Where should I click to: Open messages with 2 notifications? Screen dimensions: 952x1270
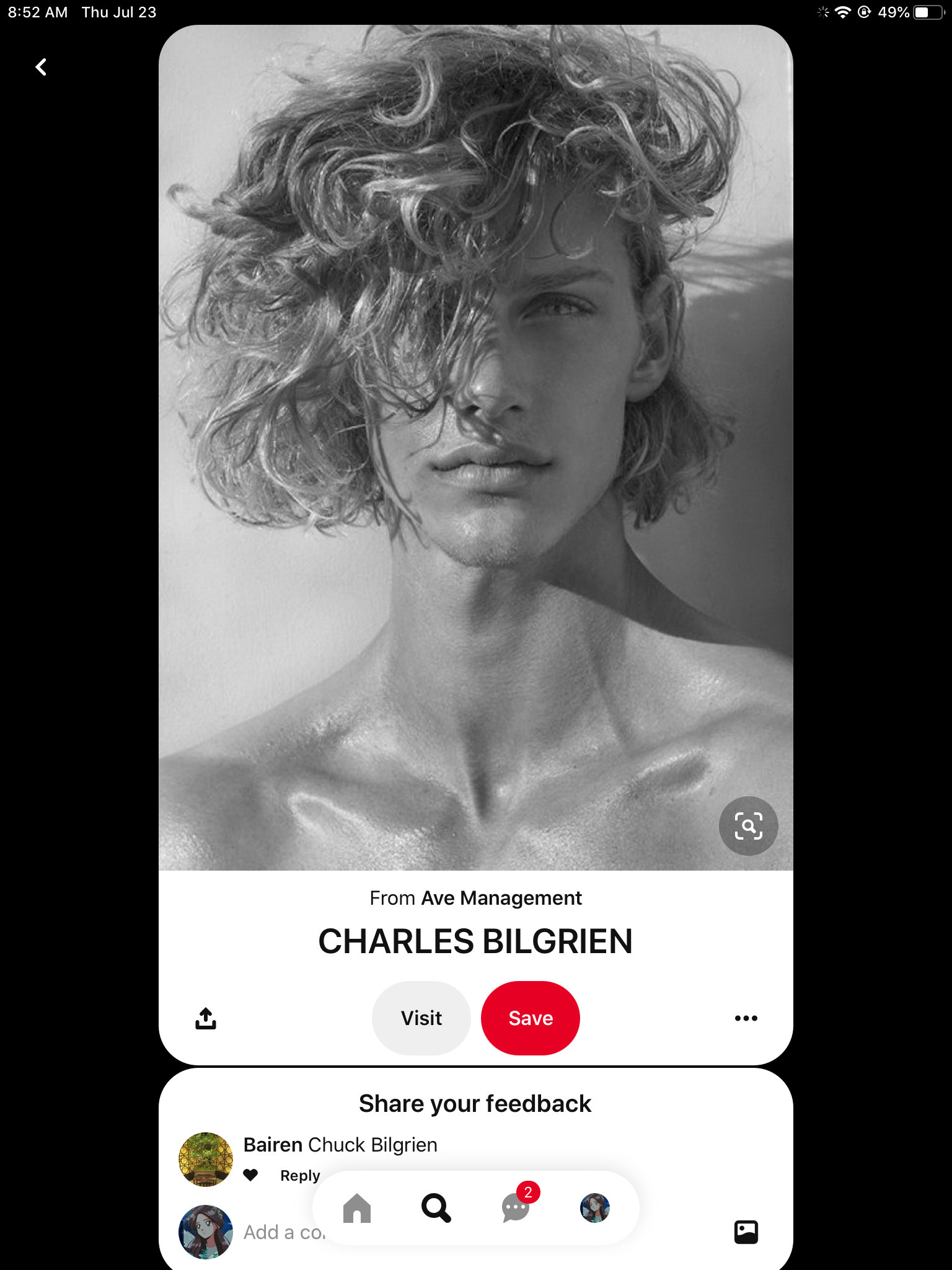[516, 1208]
